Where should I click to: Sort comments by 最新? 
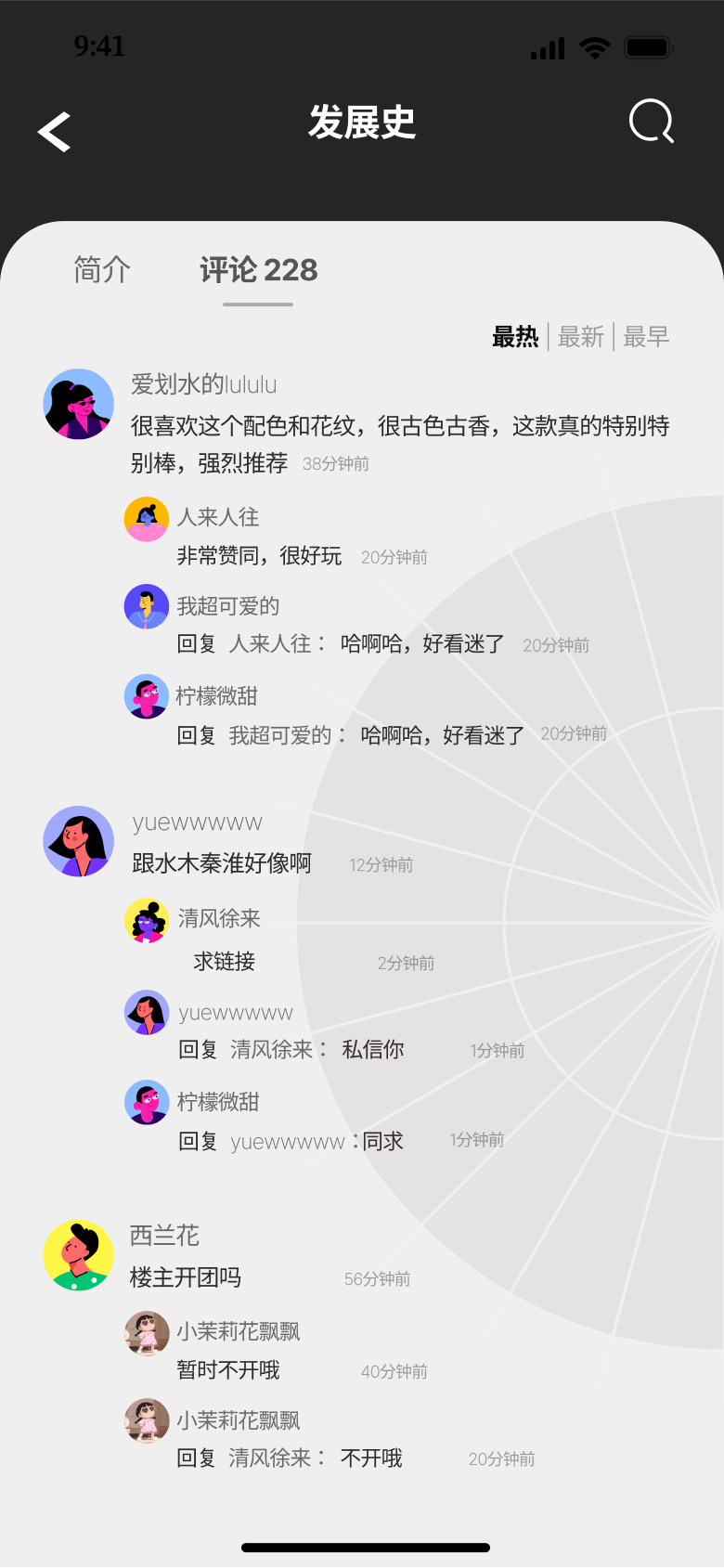pos(581,337)
